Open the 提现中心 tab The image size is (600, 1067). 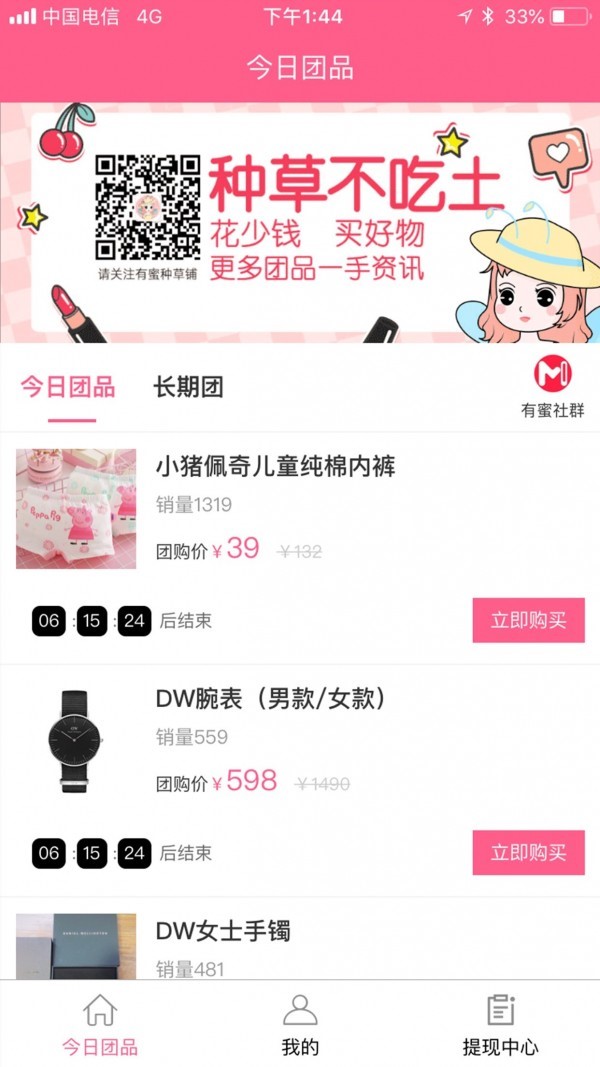click(500, 1025)
